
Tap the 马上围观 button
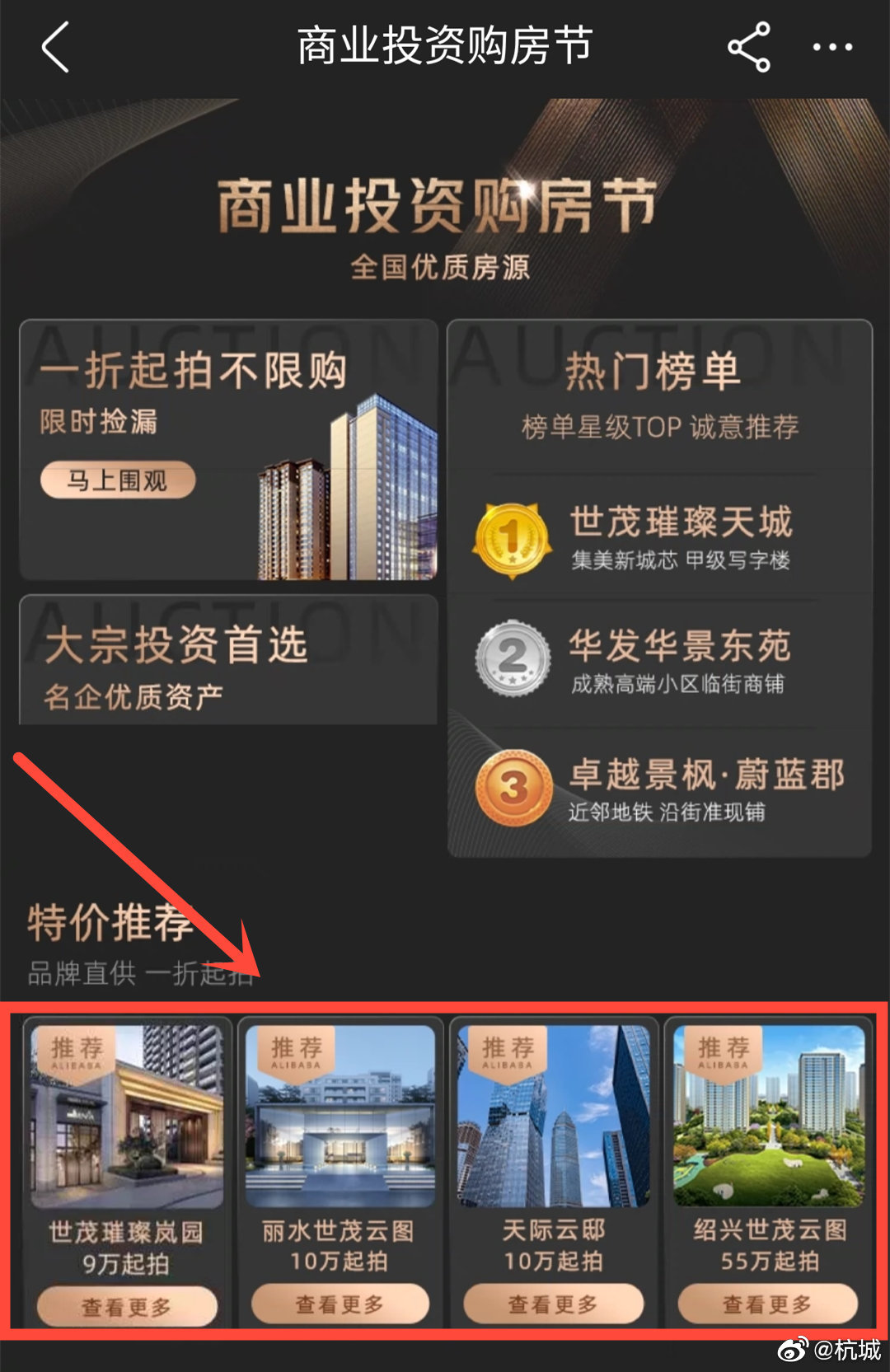point(118,480)
